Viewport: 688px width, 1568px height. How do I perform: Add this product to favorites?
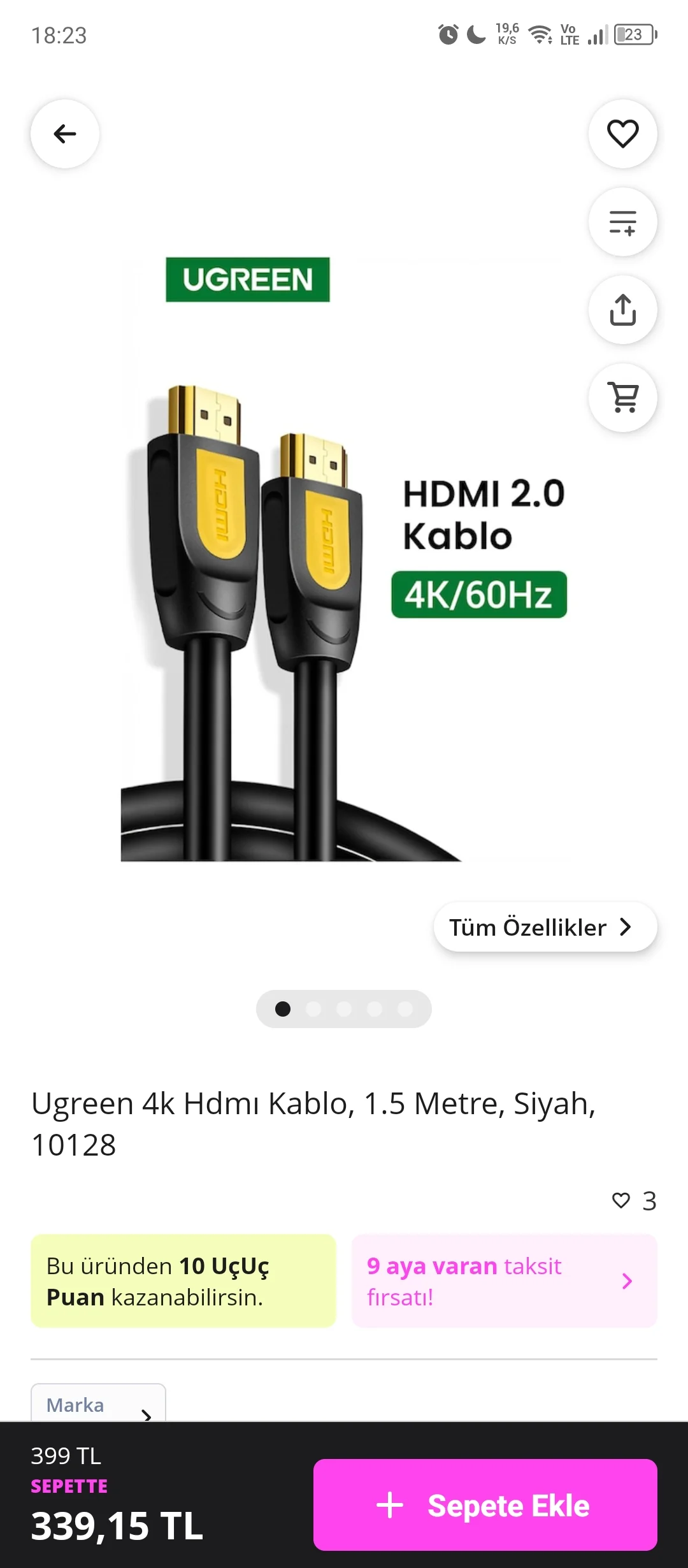click(622, 134)
